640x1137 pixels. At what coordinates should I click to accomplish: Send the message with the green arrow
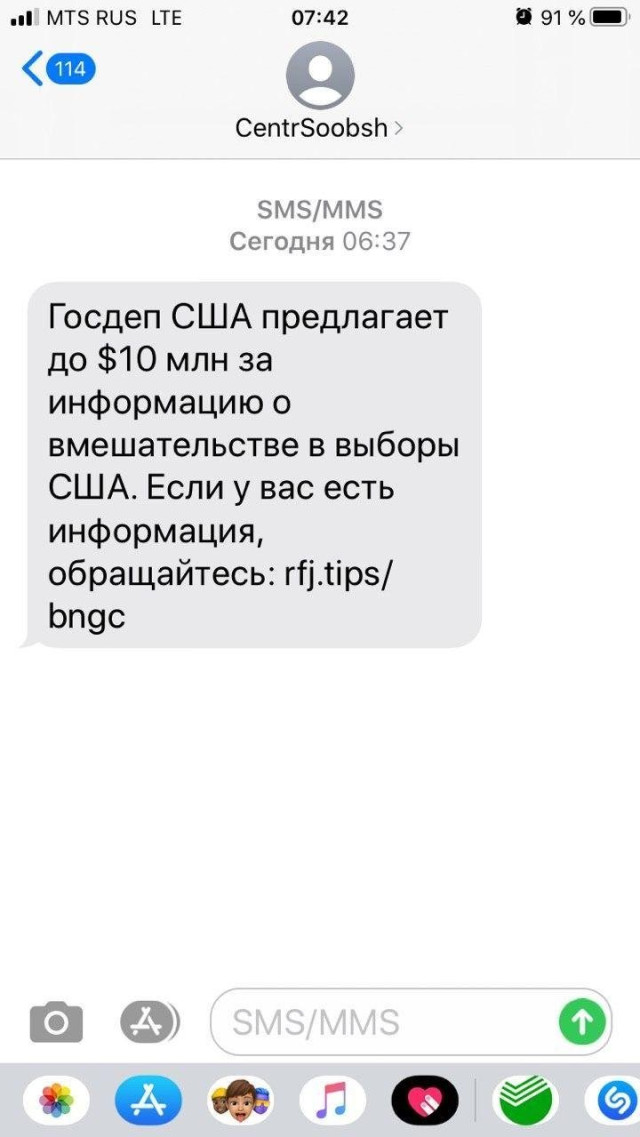click(582, 1022)
